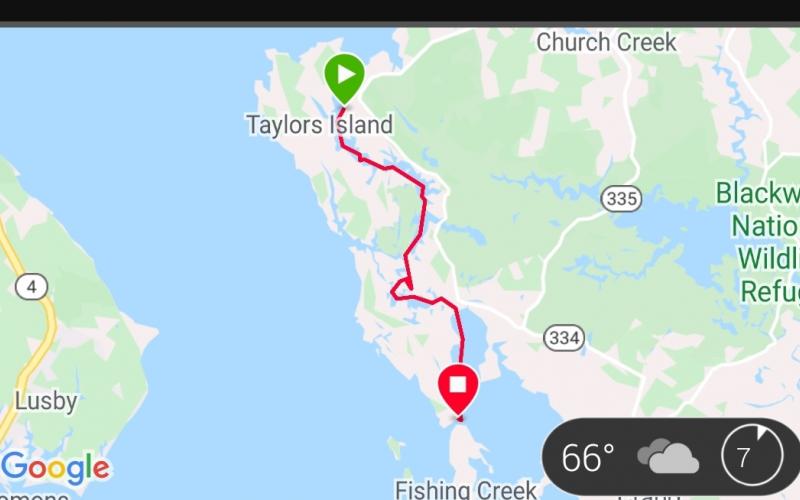Tap the green start marker near Taylors Island
Viewport: 800px width, 500px height.
pyautogui.click(x=344, y=77)
